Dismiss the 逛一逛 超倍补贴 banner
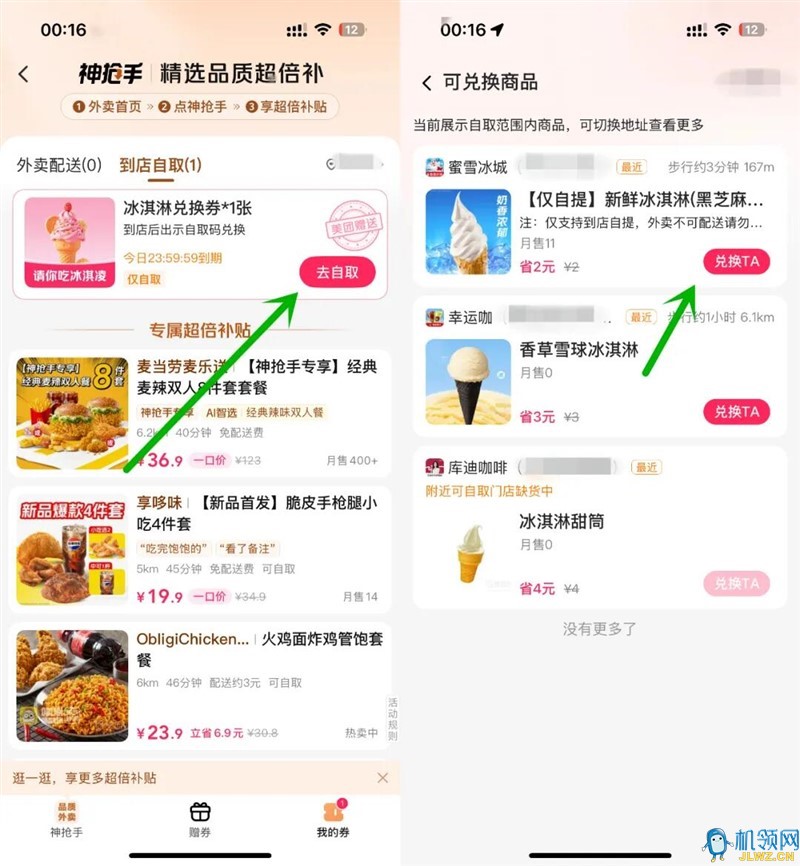 (x=382, y=777)
